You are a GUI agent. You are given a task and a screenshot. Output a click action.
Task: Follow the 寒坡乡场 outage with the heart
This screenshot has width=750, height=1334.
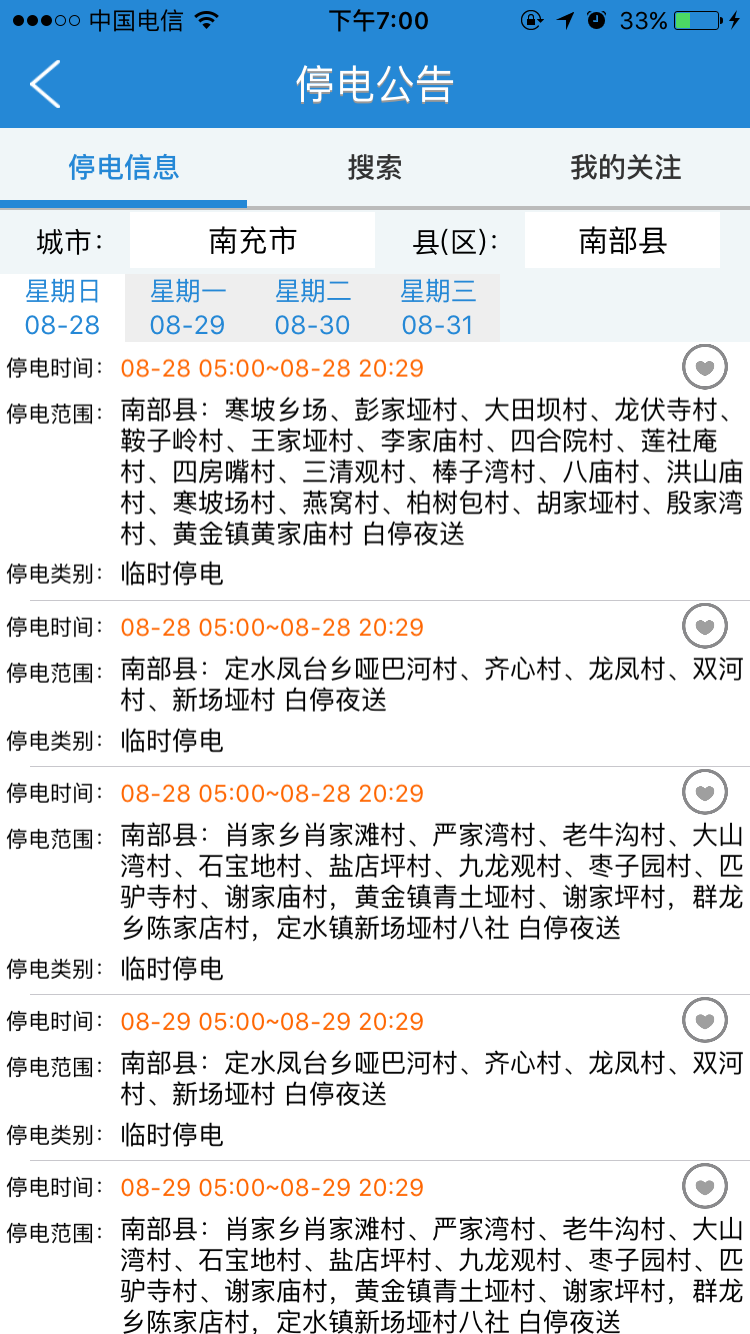pyautogui.click(x=704, y=368)
